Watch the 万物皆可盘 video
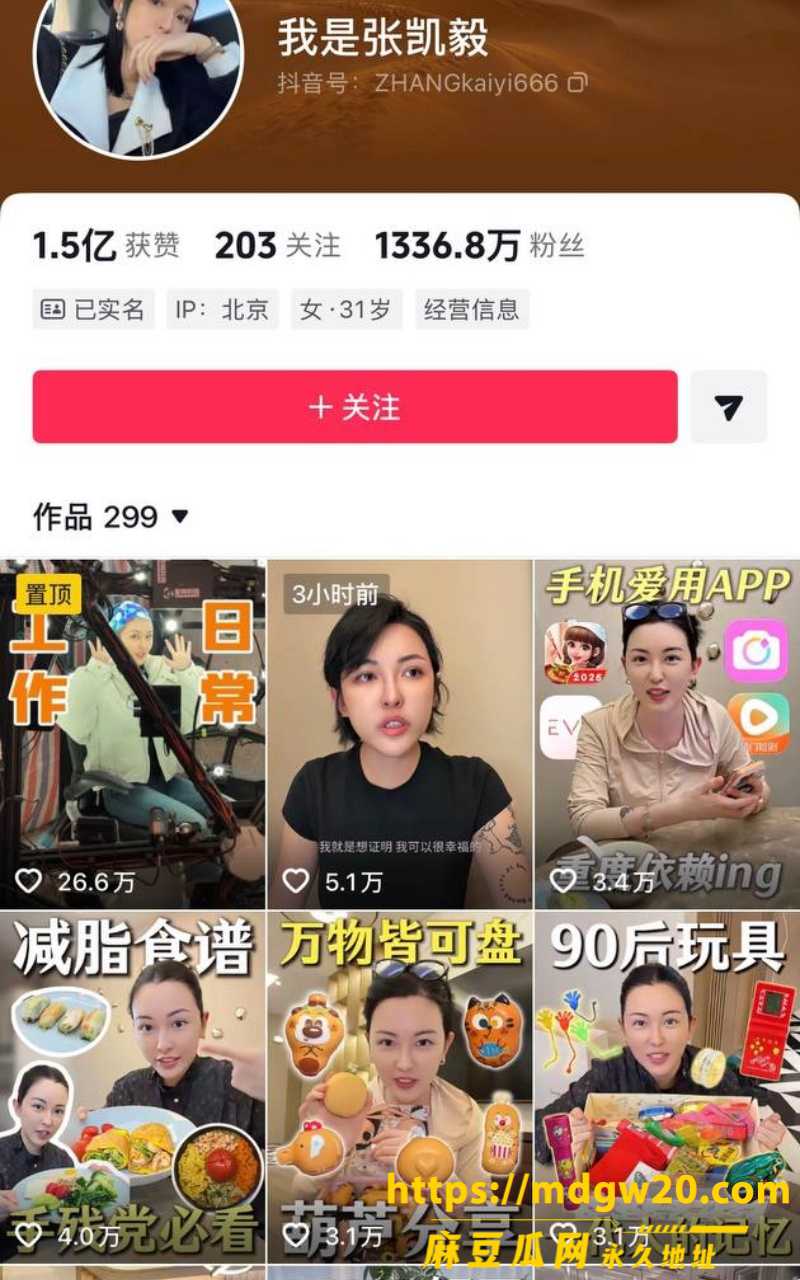The image size is (800, 1280). coord(400,1087)
